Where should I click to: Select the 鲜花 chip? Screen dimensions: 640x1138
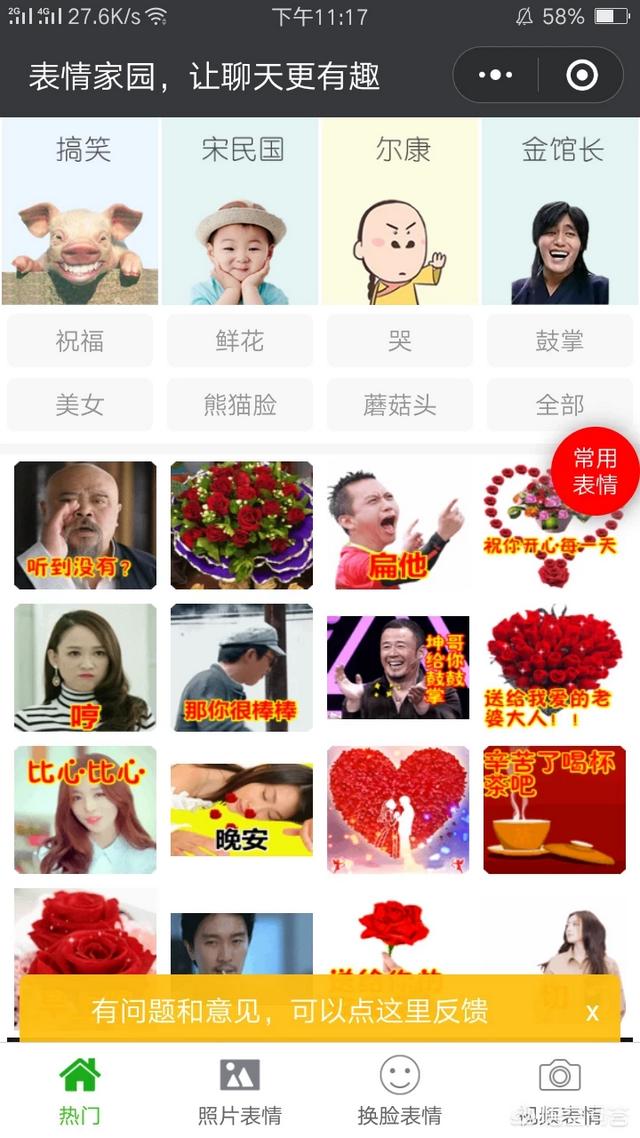240,340
